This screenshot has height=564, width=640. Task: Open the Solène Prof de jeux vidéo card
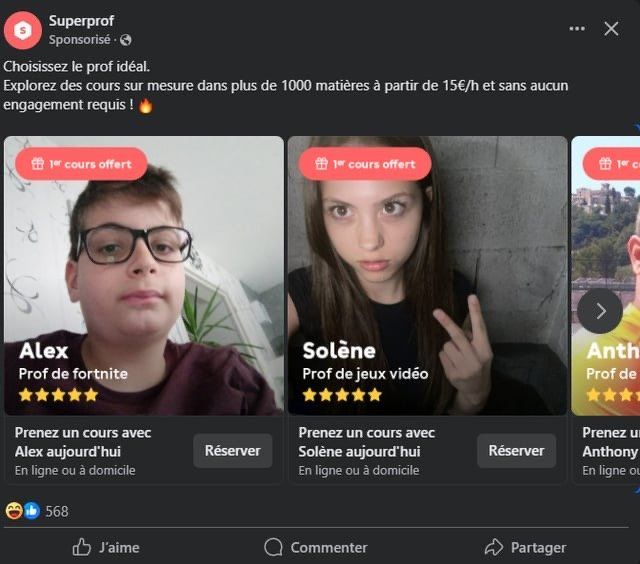427,275
